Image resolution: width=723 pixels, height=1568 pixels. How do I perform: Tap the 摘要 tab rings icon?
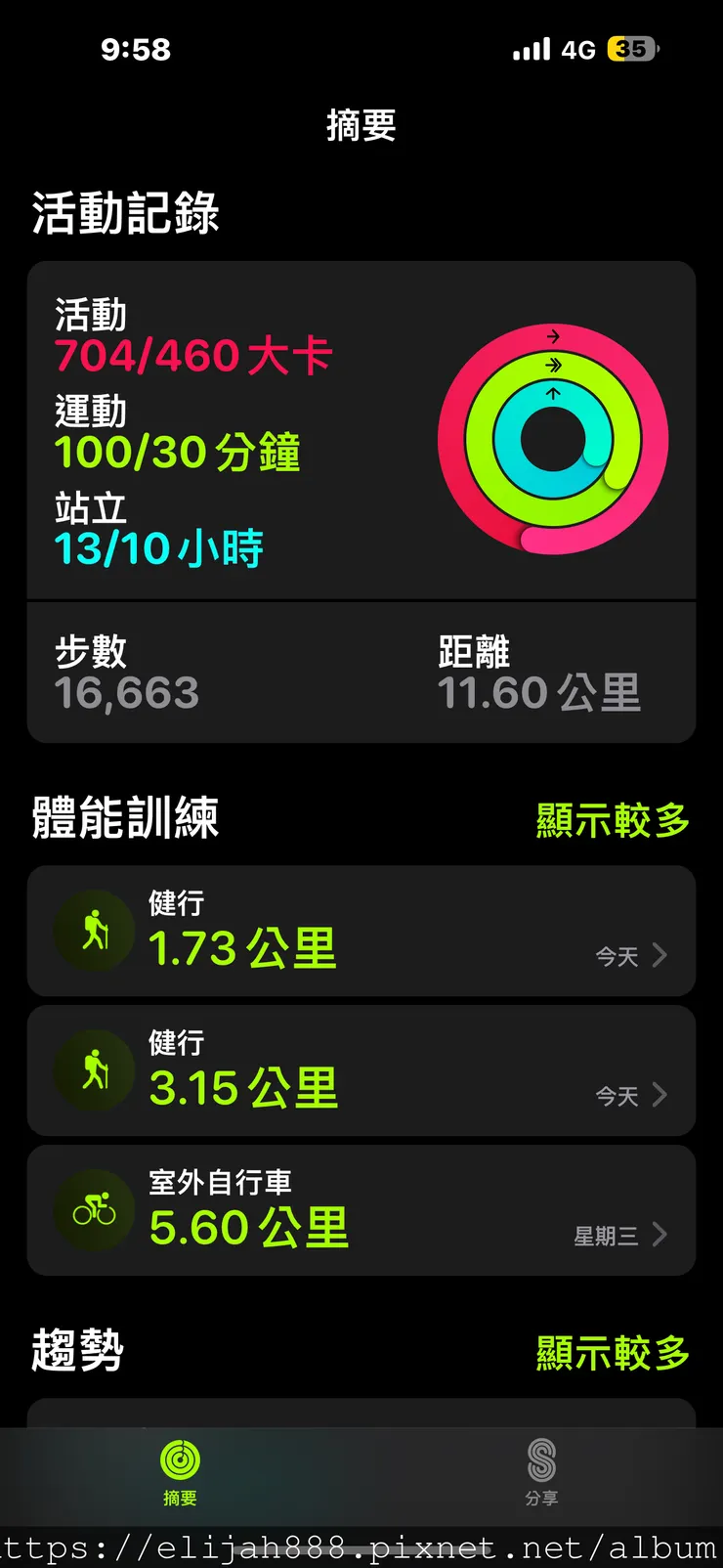coord(180,1457)
